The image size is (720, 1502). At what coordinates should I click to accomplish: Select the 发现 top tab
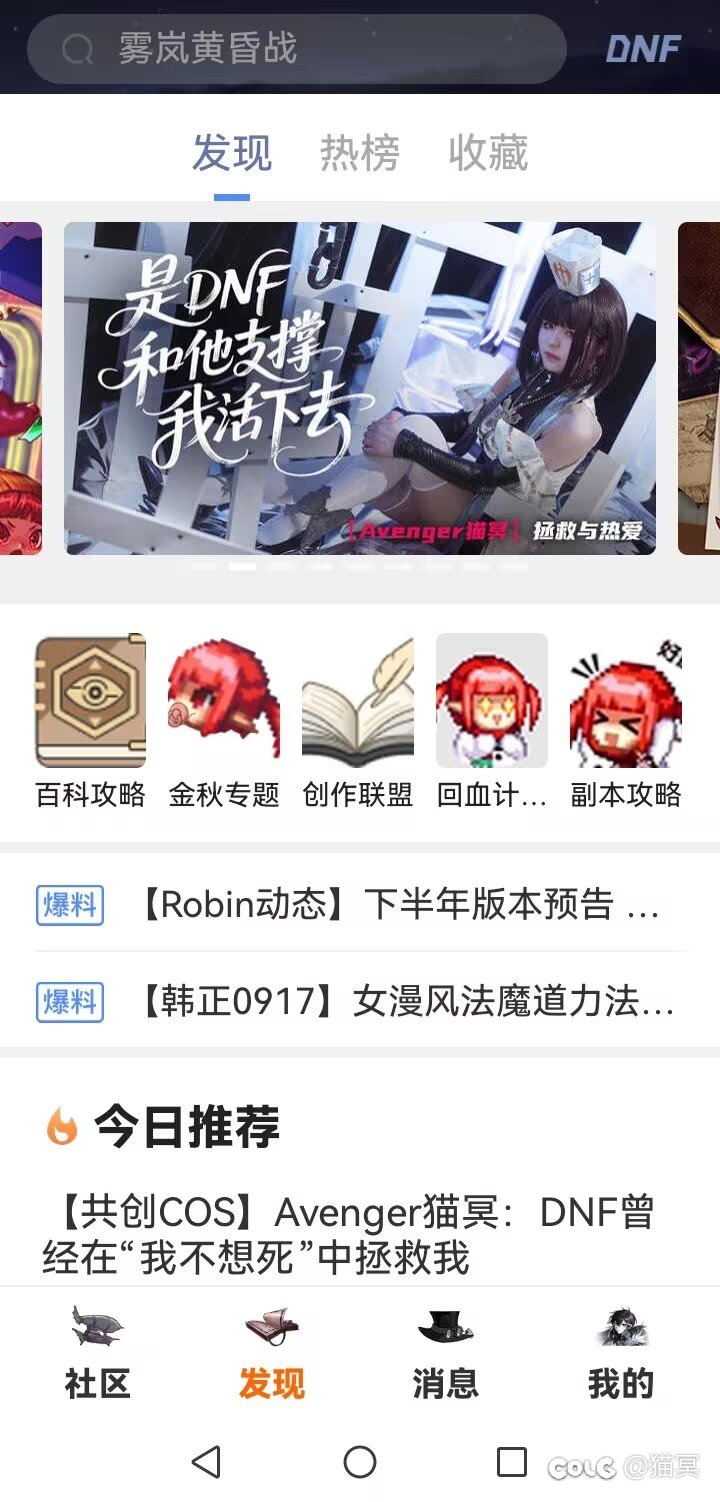[x=232, y=153]
